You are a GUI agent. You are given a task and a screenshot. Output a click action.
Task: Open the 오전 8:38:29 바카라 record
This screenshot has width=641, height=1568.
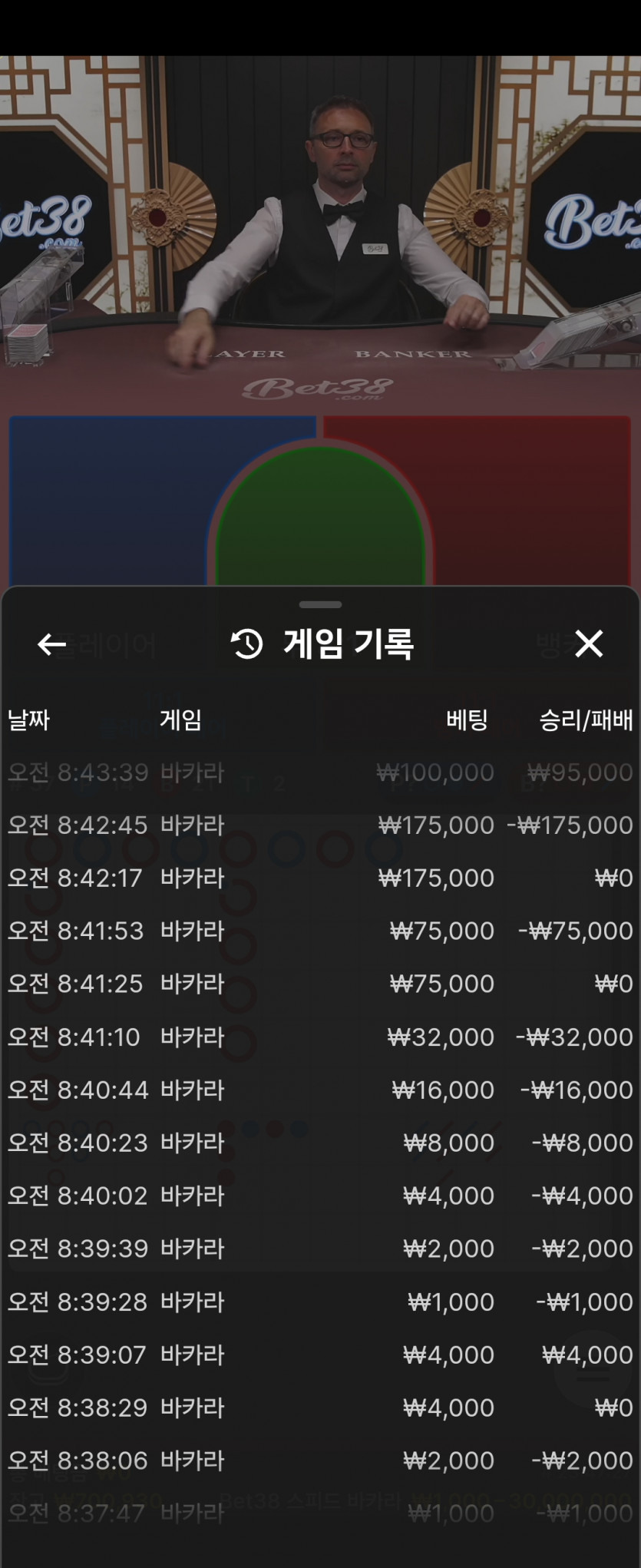(320, 1408)
